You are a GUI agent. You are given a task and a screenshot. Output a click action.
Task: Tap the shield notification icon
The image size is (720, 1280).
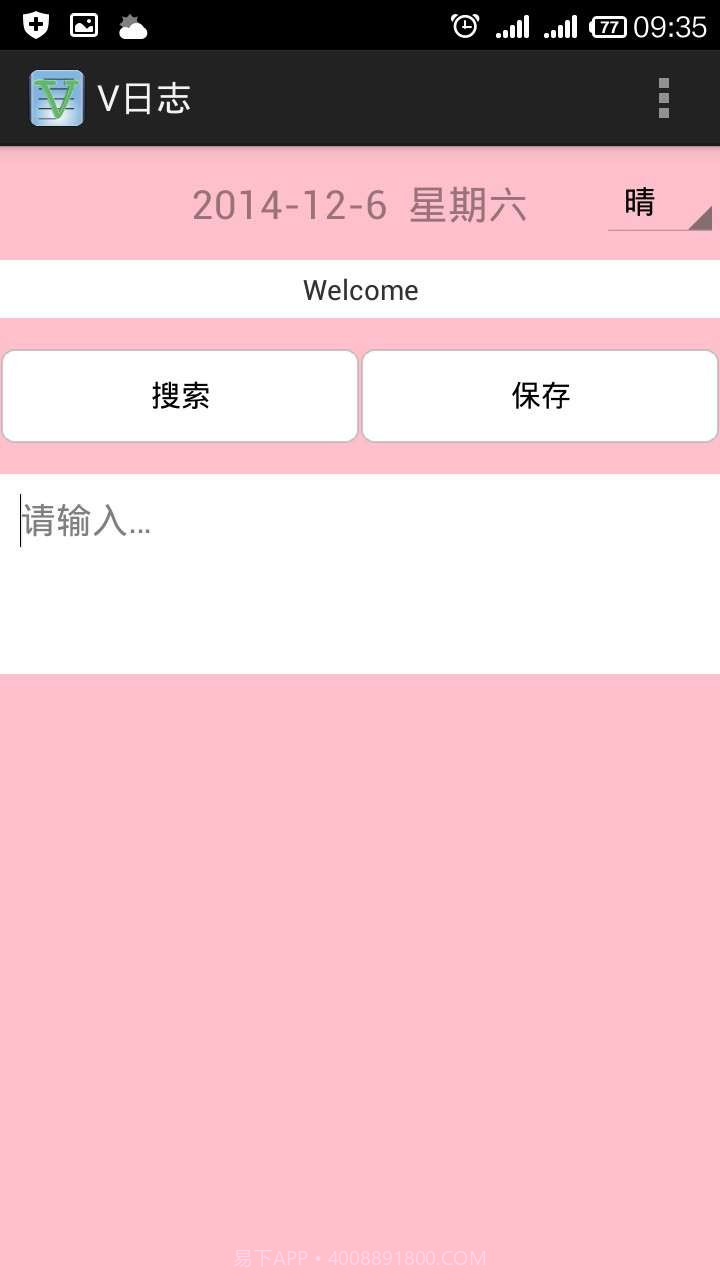coord(35,24)
